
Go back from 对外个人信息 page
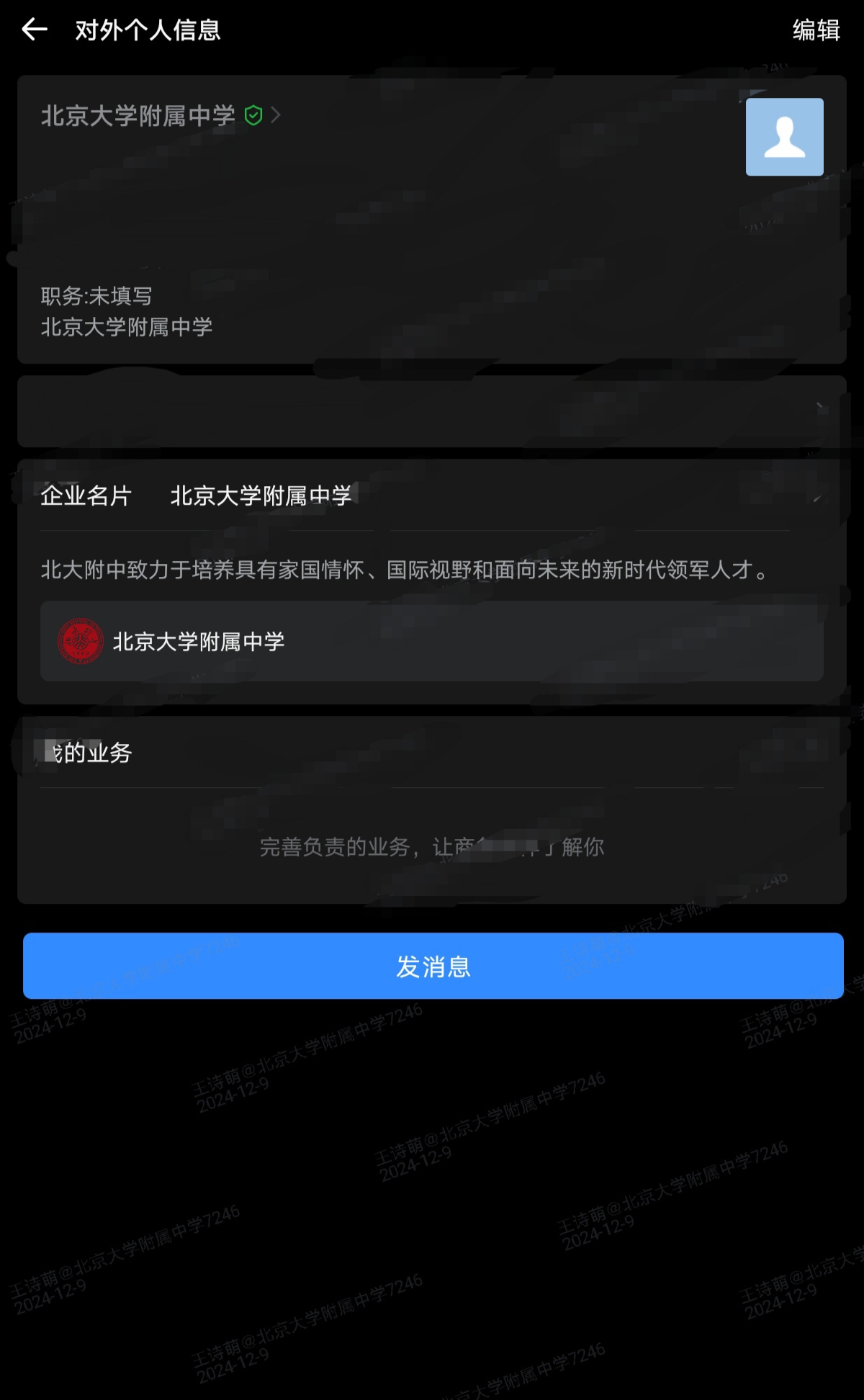click(x=35, y=30)
